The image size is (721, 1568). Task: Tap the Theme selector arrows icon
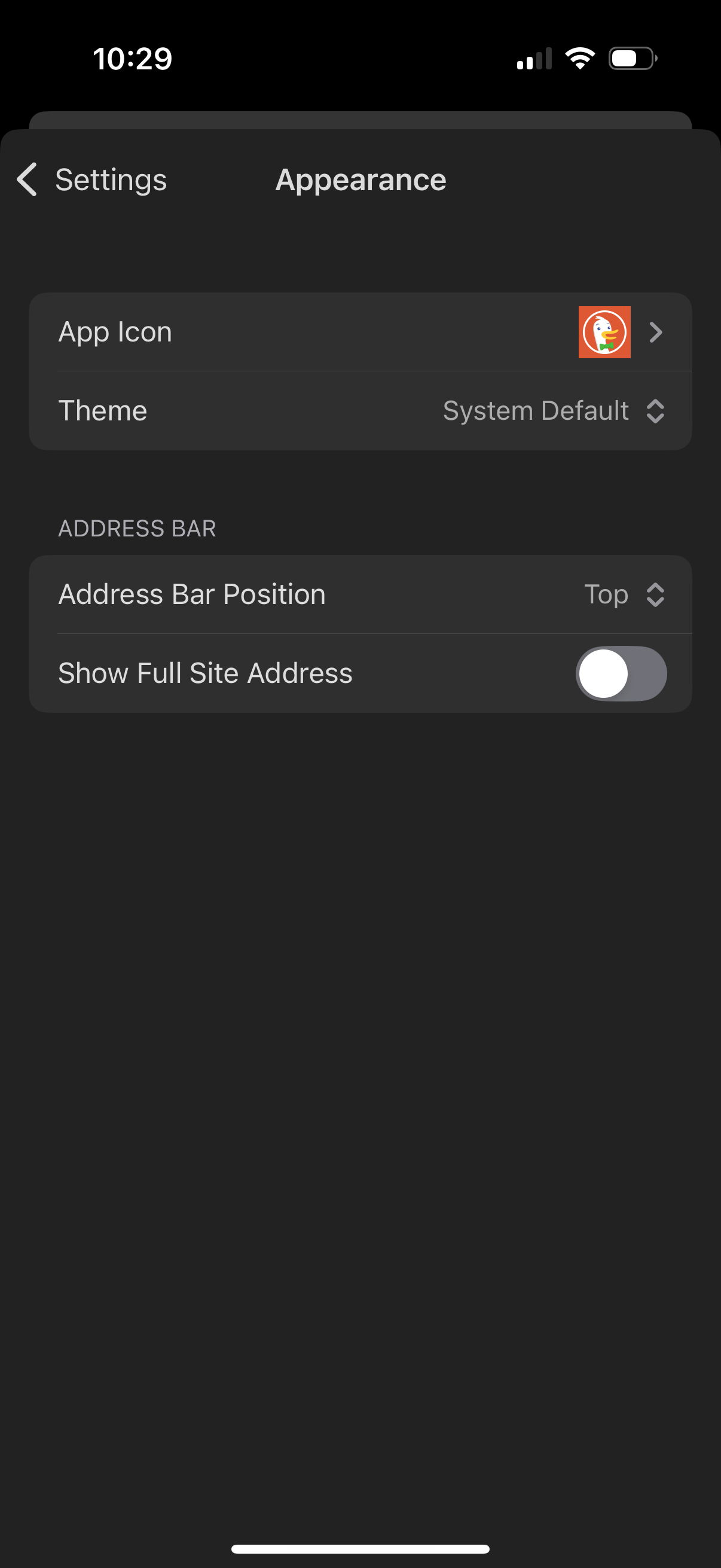click(656, 411)
